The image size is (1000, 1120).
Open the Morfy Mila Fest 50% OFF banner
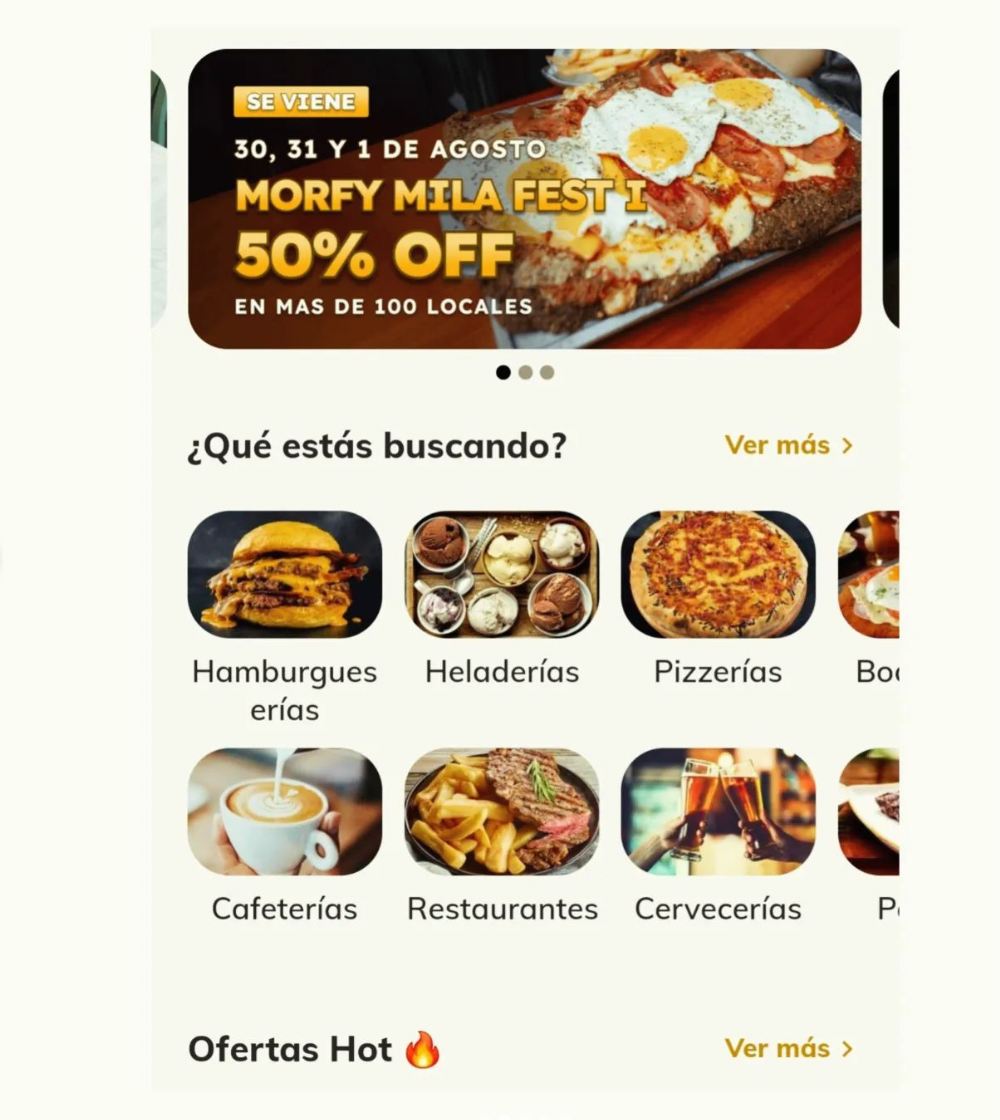tap(524, 199)
